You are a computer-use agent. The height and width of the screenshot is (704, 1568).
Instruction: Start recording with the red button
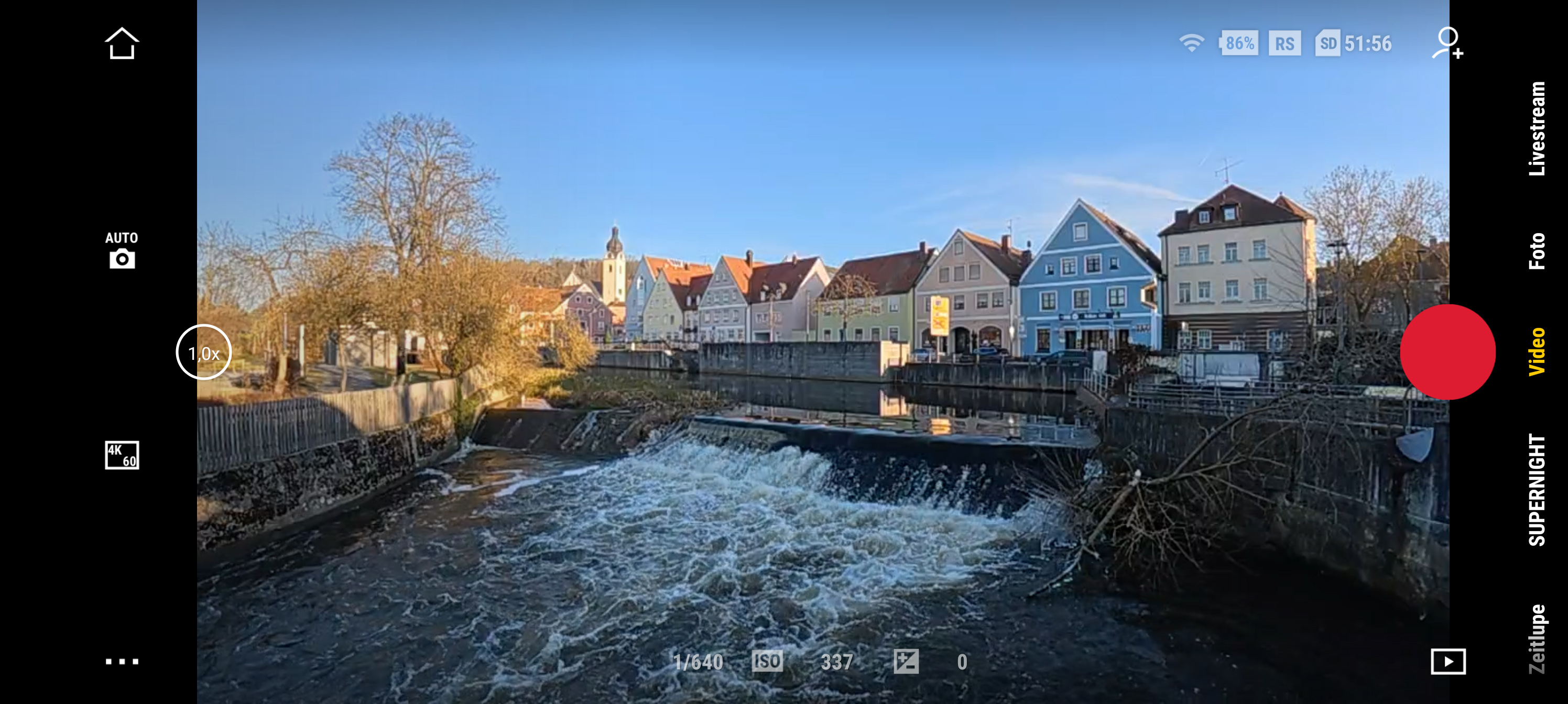click(1447, 353)
